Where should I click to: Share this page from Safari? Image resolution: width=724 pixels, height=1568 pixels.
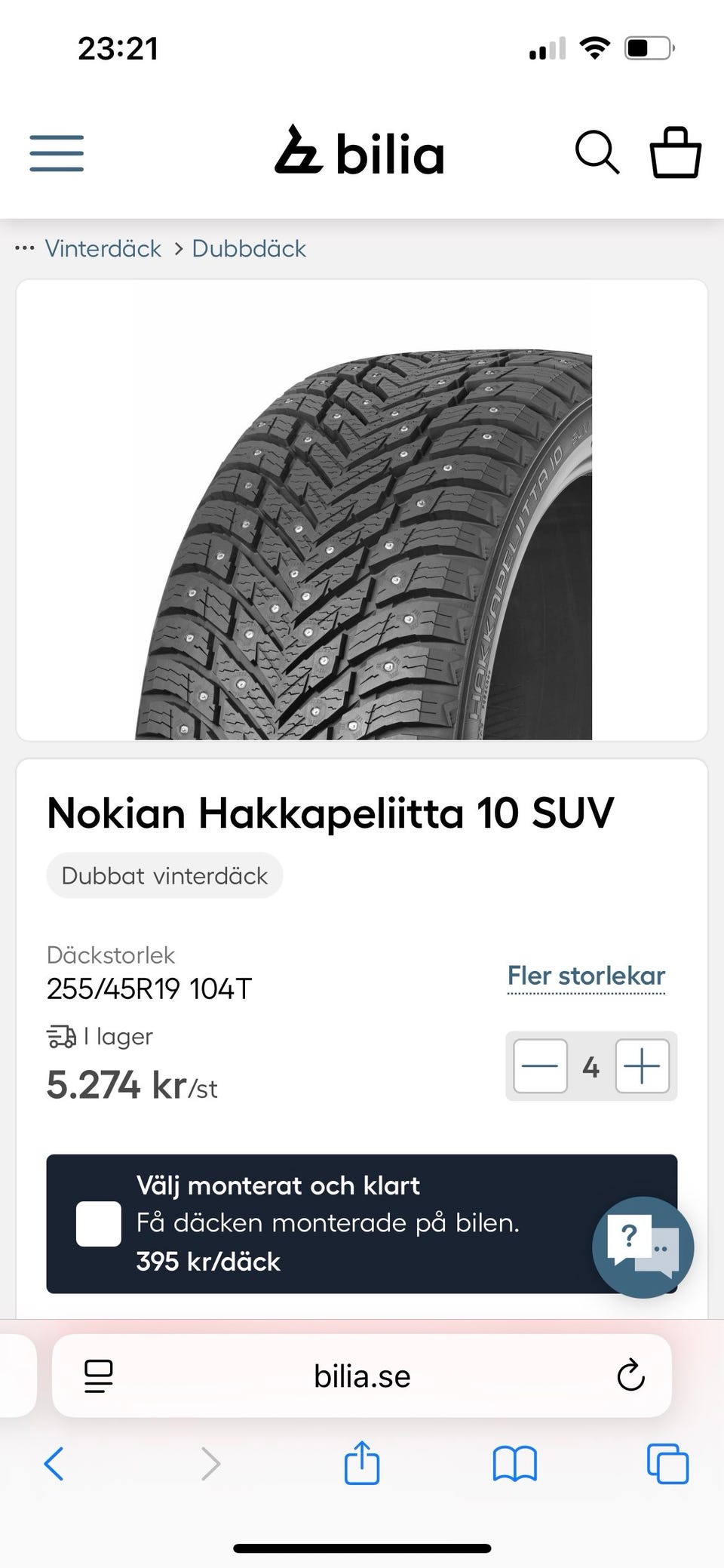point(362,1464)
